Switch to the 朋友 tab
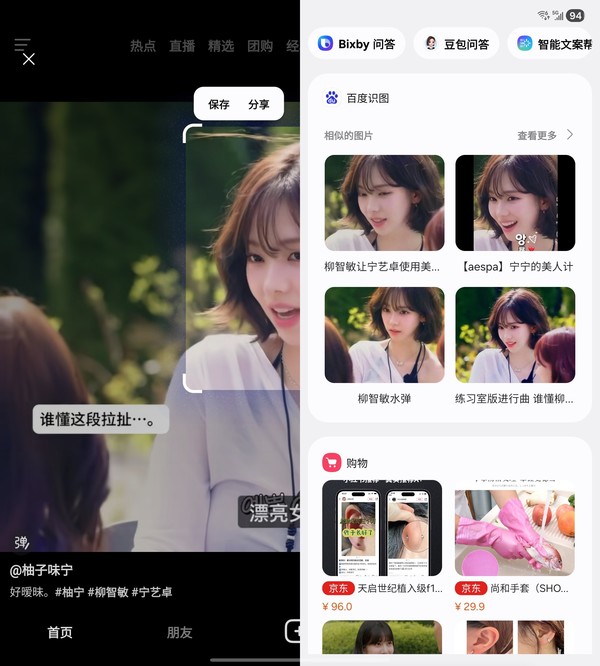 (x=179, y=632)
